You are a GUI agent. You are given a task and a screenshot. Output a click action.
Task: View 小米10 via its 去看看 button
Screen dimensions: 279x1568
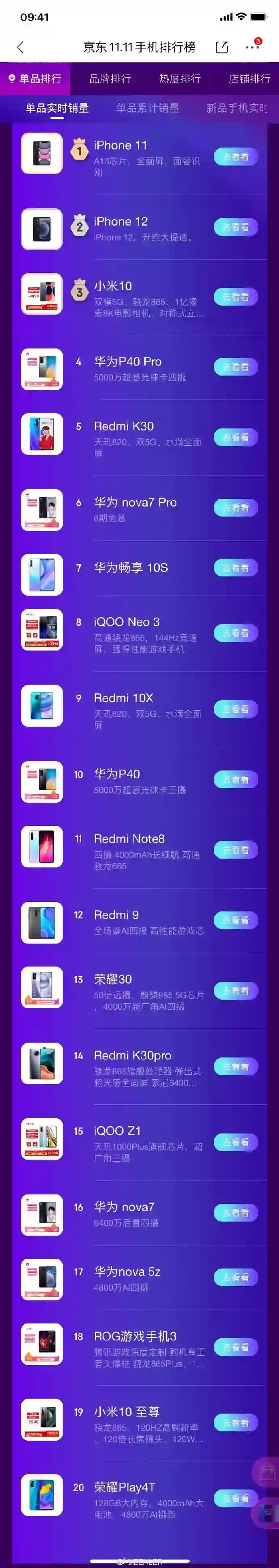click(x=236, y=297)
